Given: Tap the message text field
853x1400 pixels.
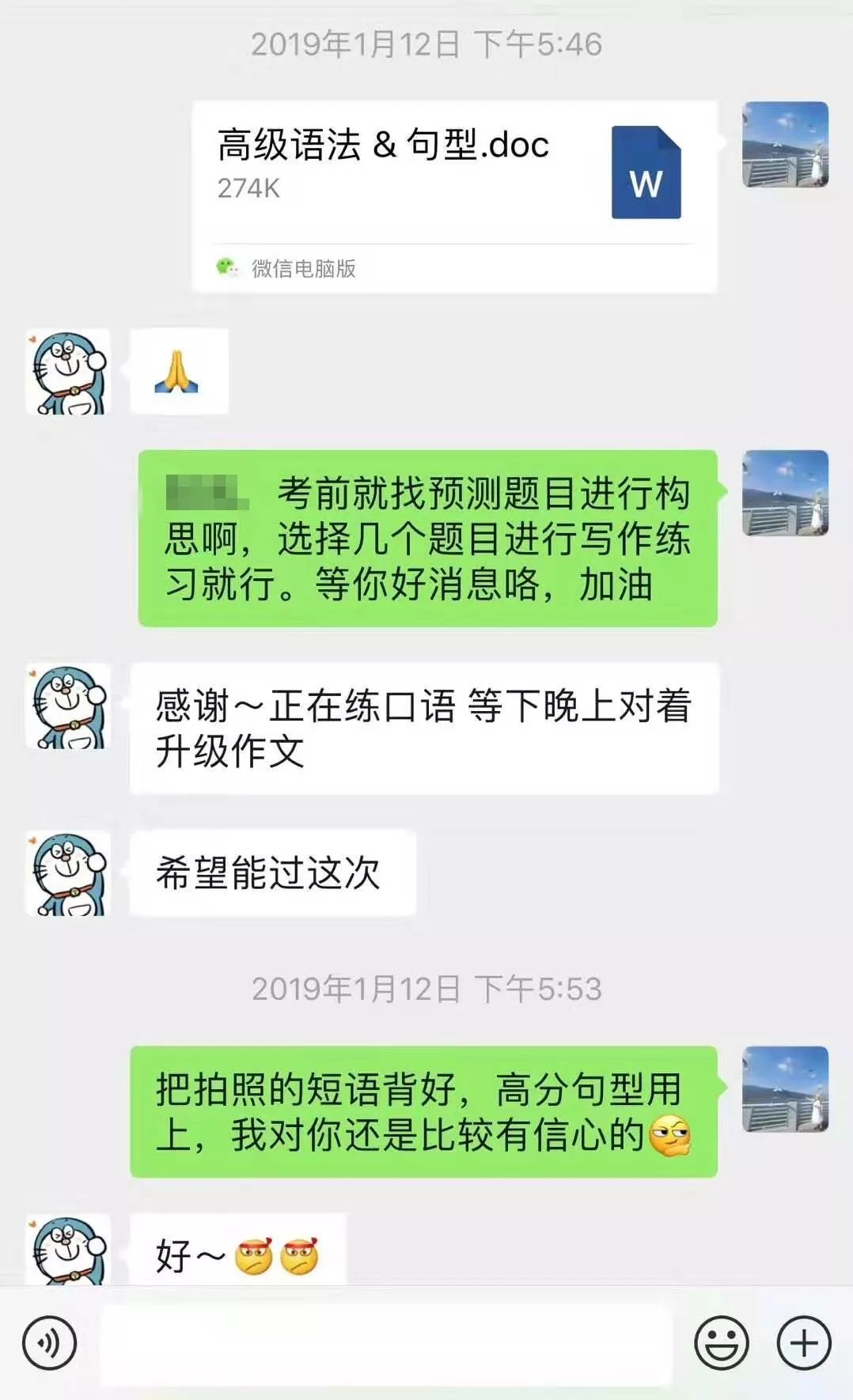Looking at the screenshot, I should (x=385, y=1343).
